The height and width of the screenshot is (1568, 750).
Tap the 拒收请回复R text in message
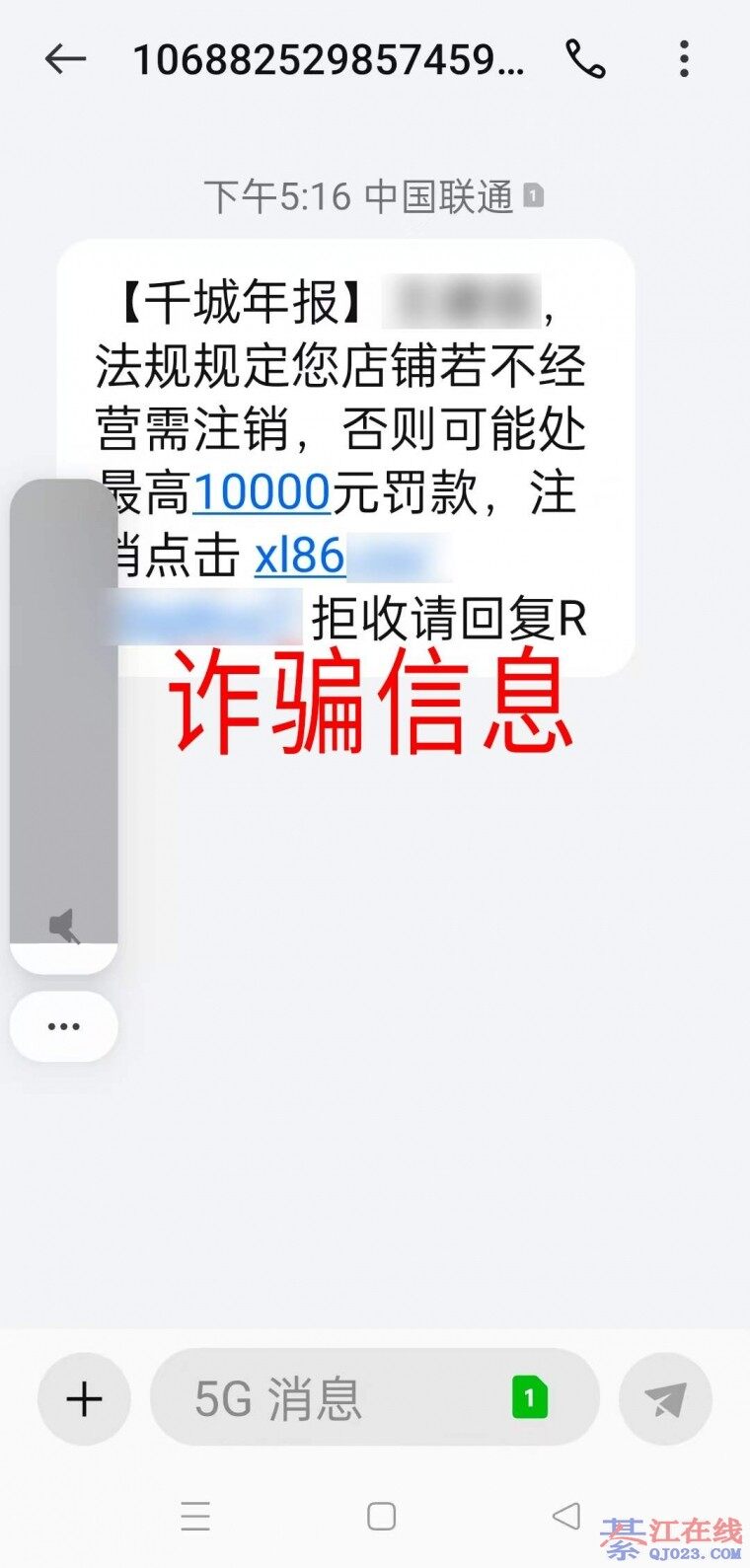click(x=449, y=620)
